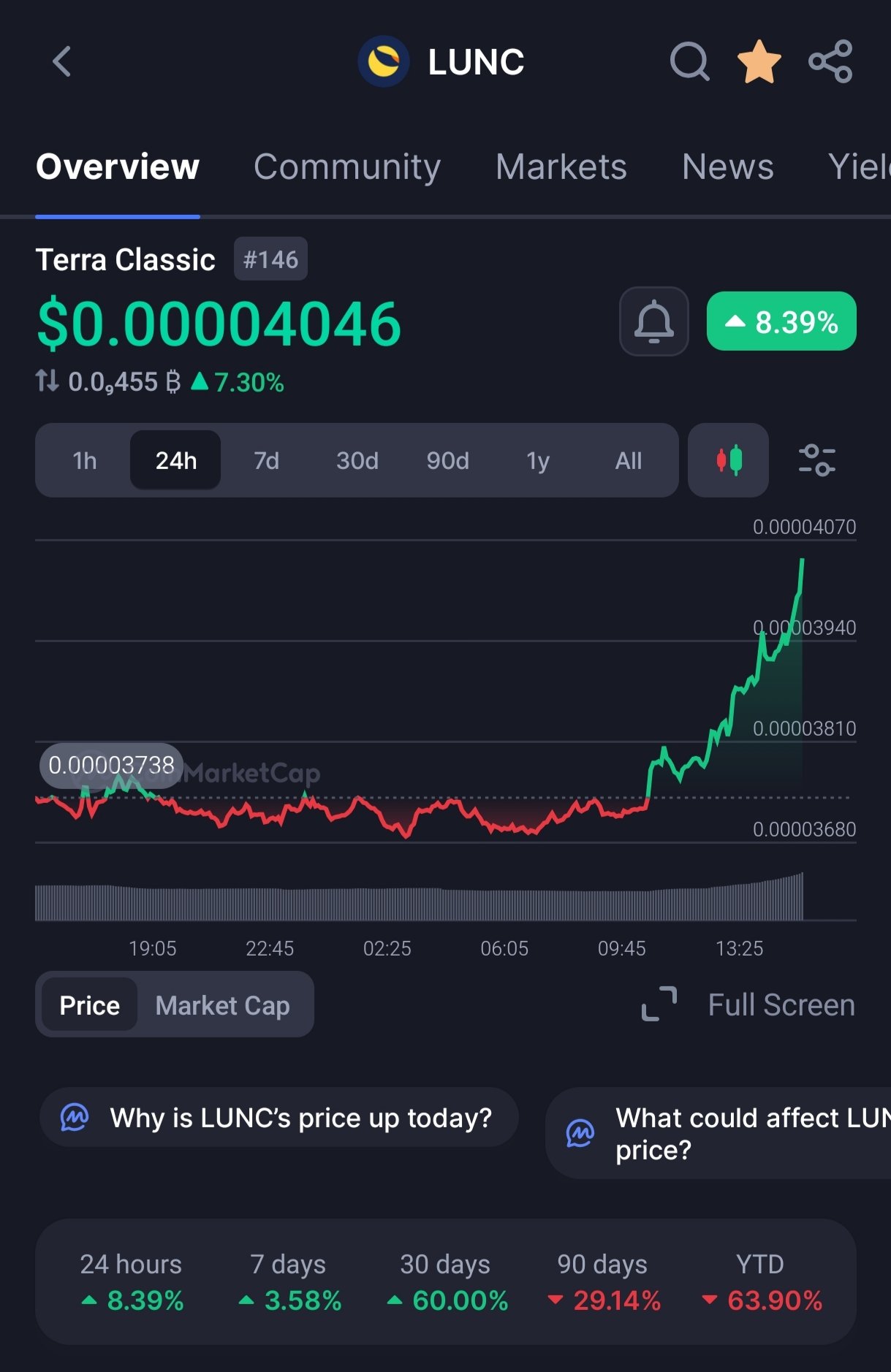Go back to the previous screen

[x=62, y=61]
